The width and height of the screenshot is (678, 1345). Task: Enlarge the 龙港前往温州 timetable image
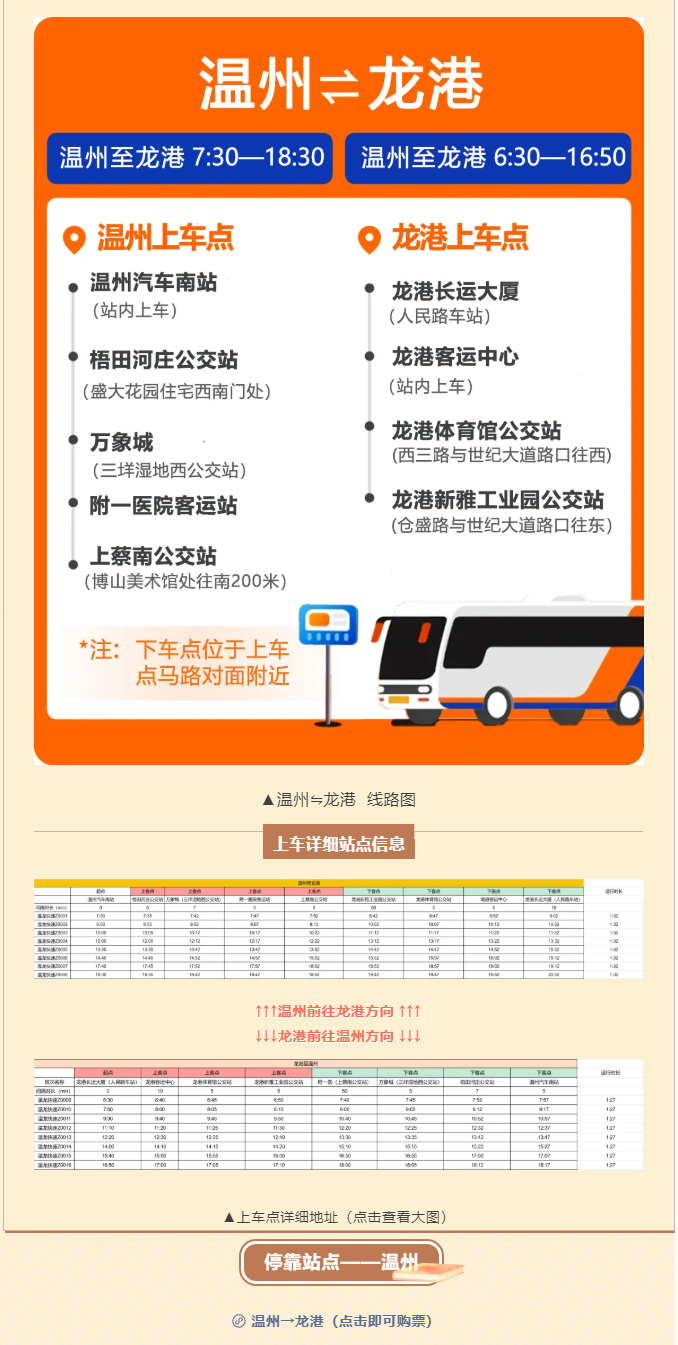pos(338,1113)
